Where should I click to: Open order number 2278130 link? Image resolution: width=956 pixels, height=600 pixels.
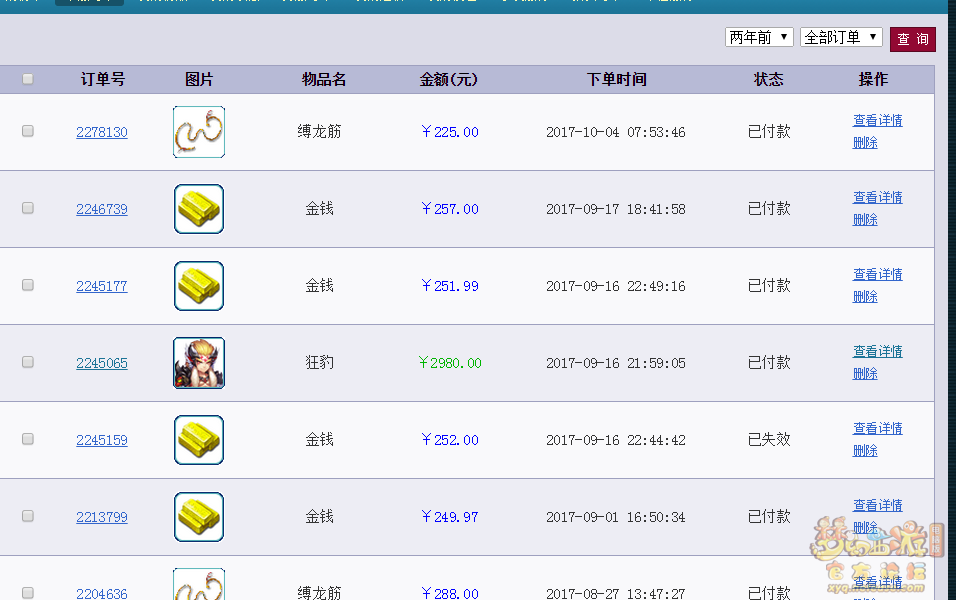tap(102, 132)
